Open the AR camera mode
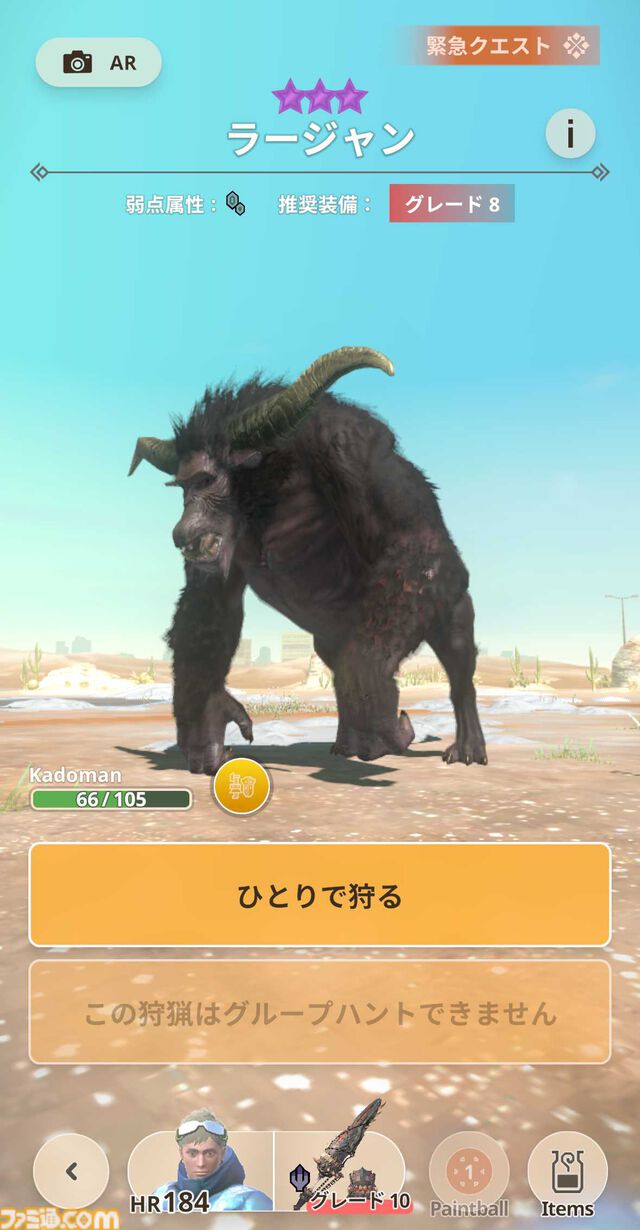Viewport: 640px width, 1230px height. (x=98, y=62)
